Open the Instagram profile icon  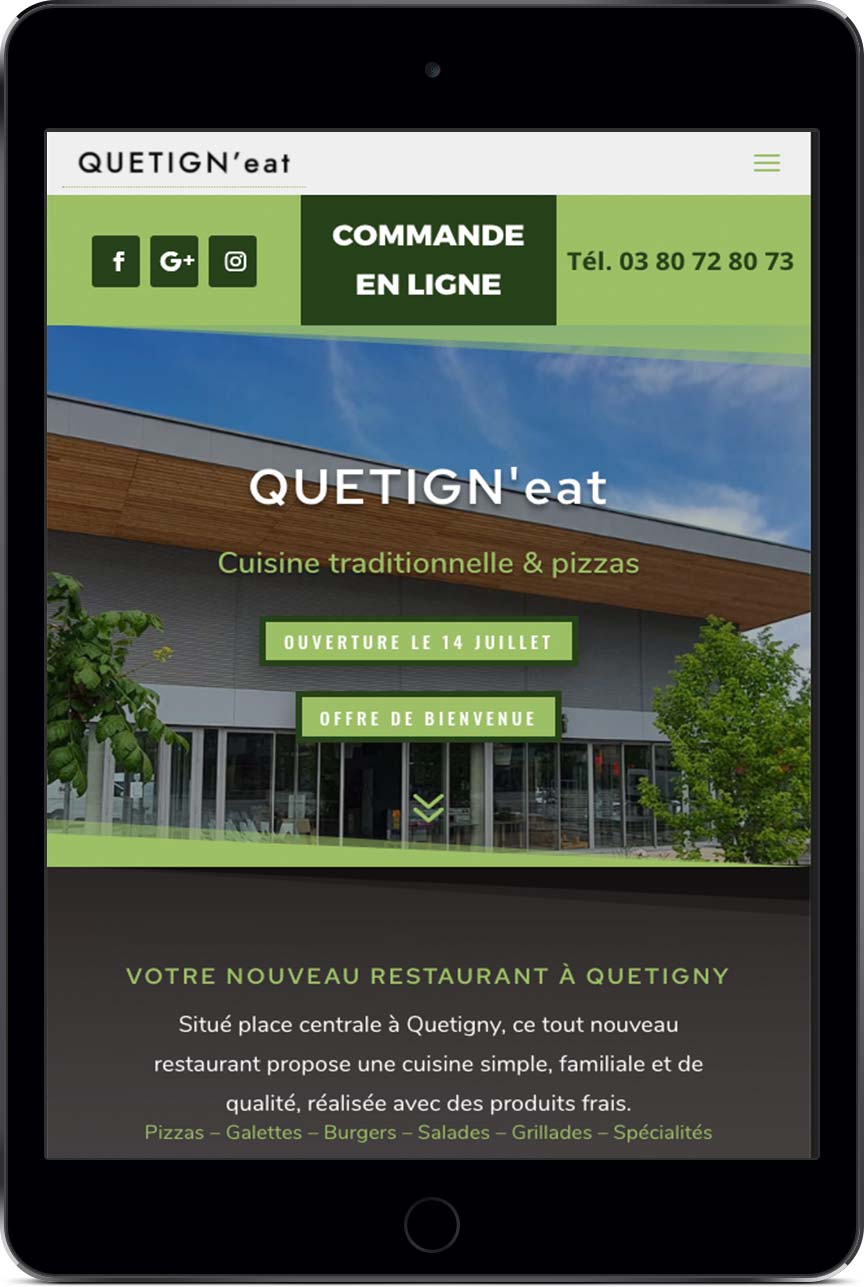coord(233,261)
